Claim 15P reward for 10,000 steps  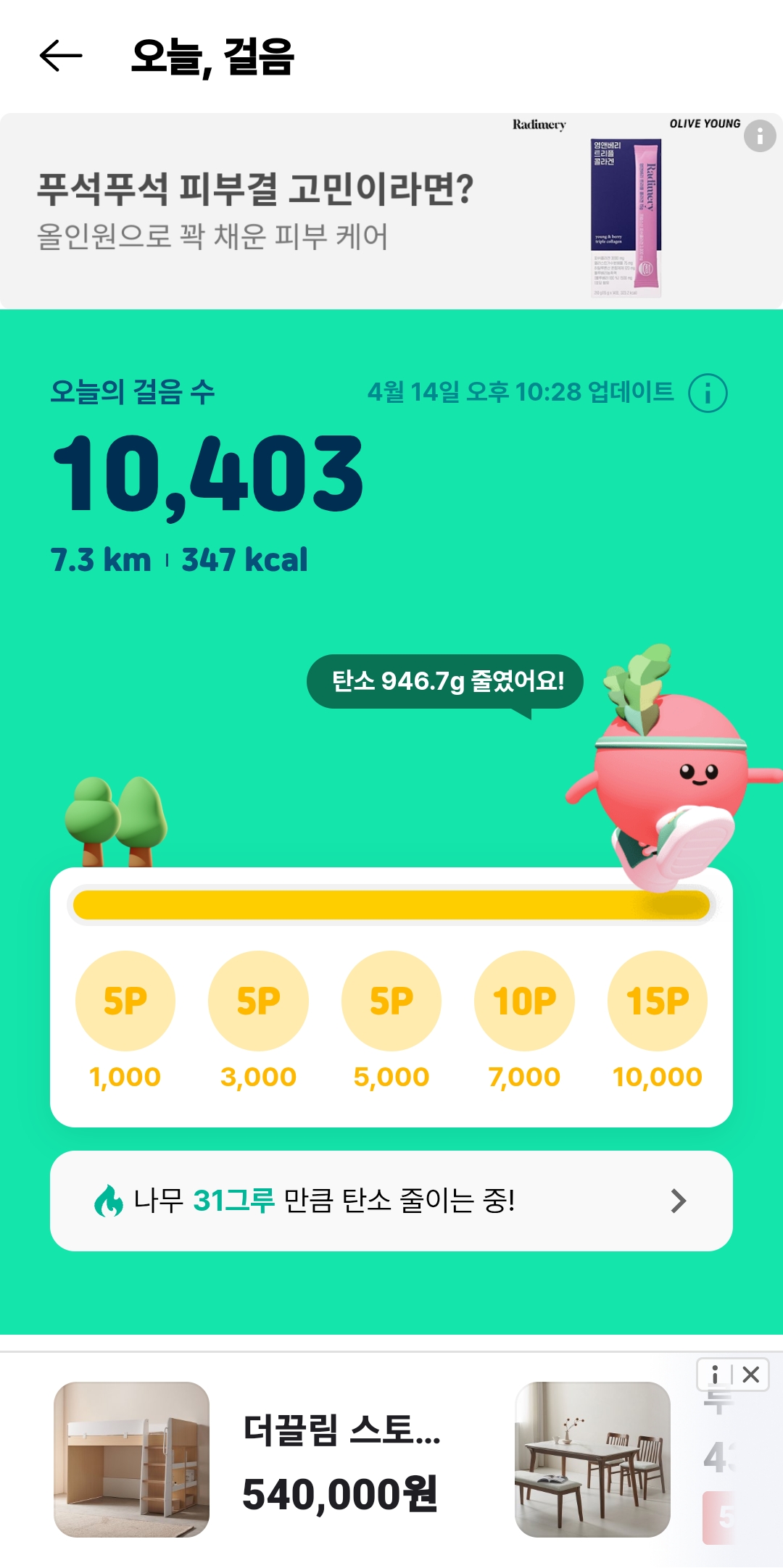tap(657, 1001)
